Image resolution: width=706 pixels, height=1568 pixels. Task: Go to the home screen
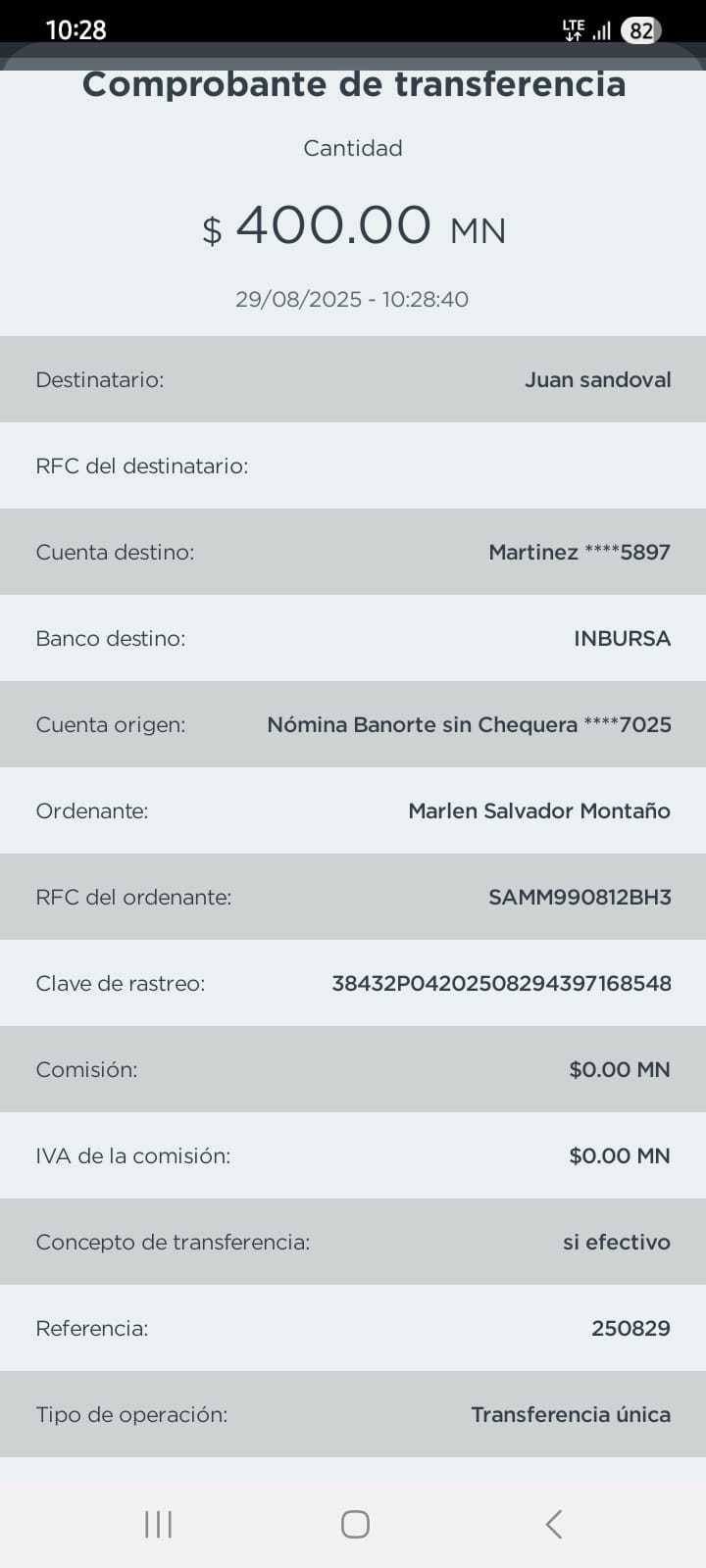coord(355,1524)
